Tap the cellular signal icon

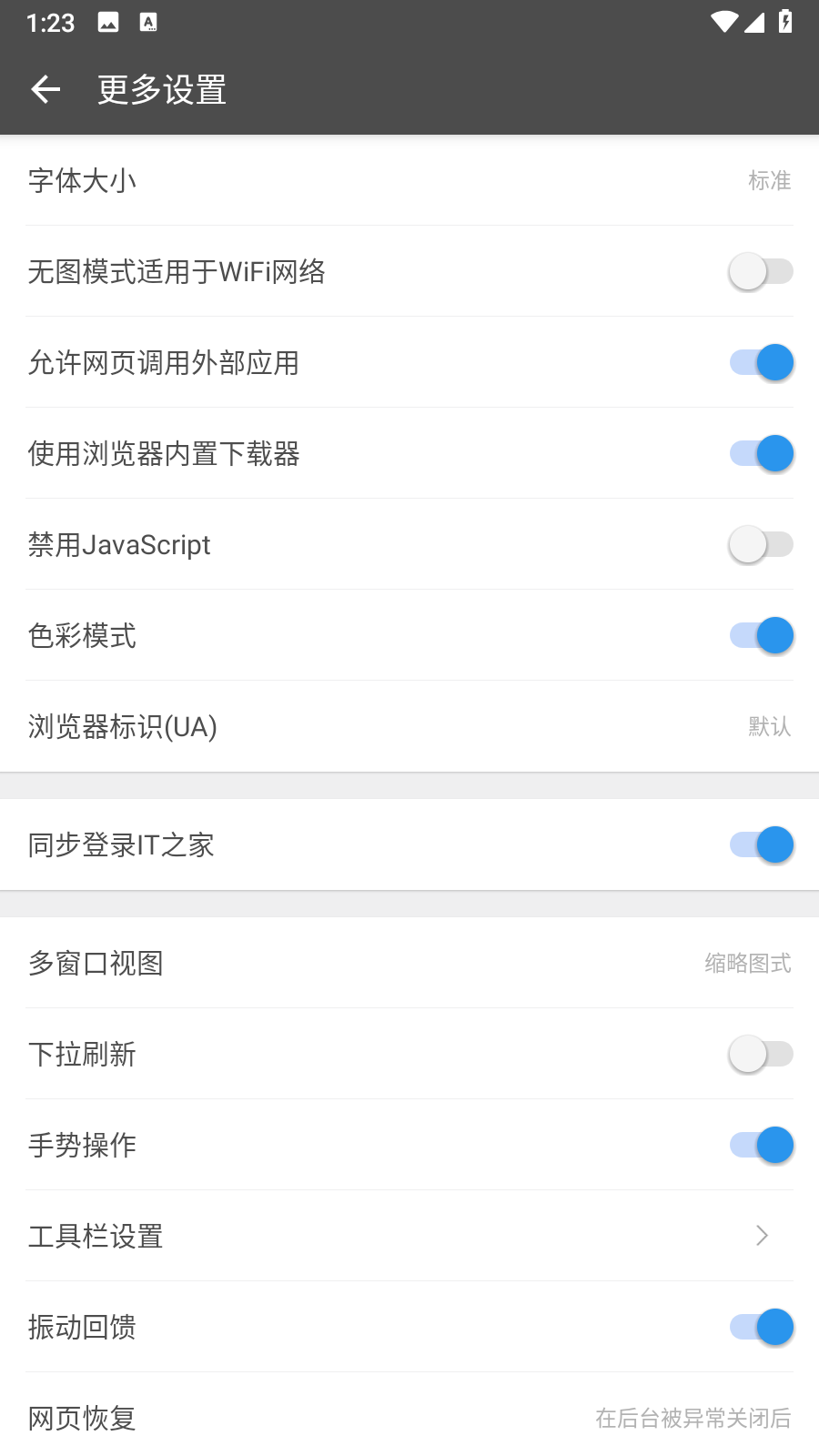754,24
